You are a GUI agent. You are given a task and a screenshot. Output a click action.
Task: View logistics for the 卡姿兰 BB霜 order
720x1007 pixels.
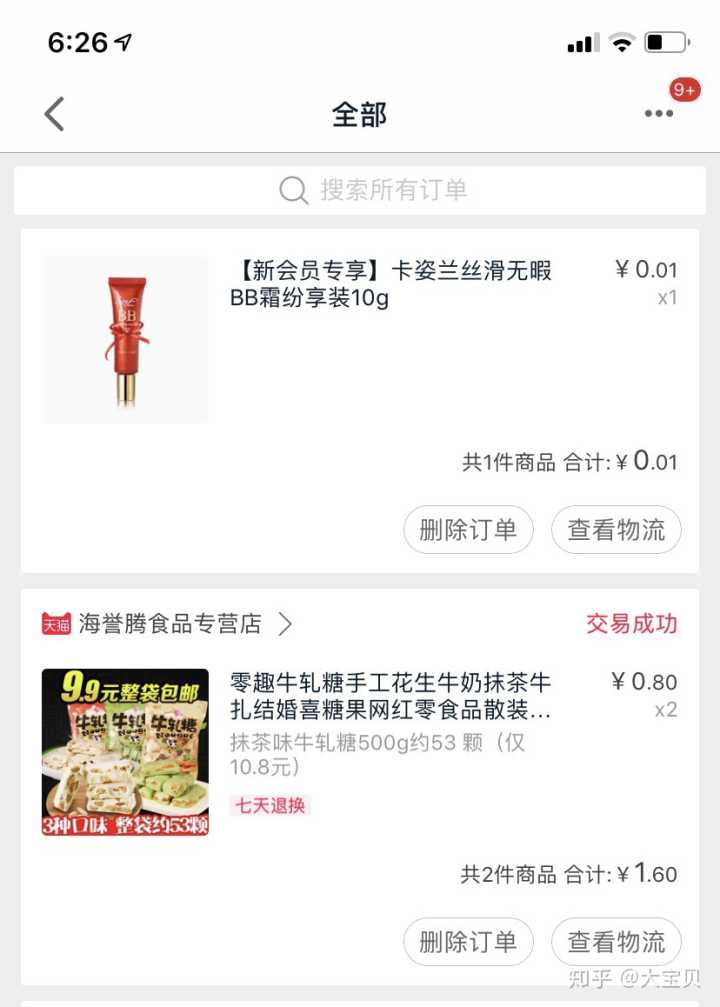pyautogui.click(x=616, y=530)
